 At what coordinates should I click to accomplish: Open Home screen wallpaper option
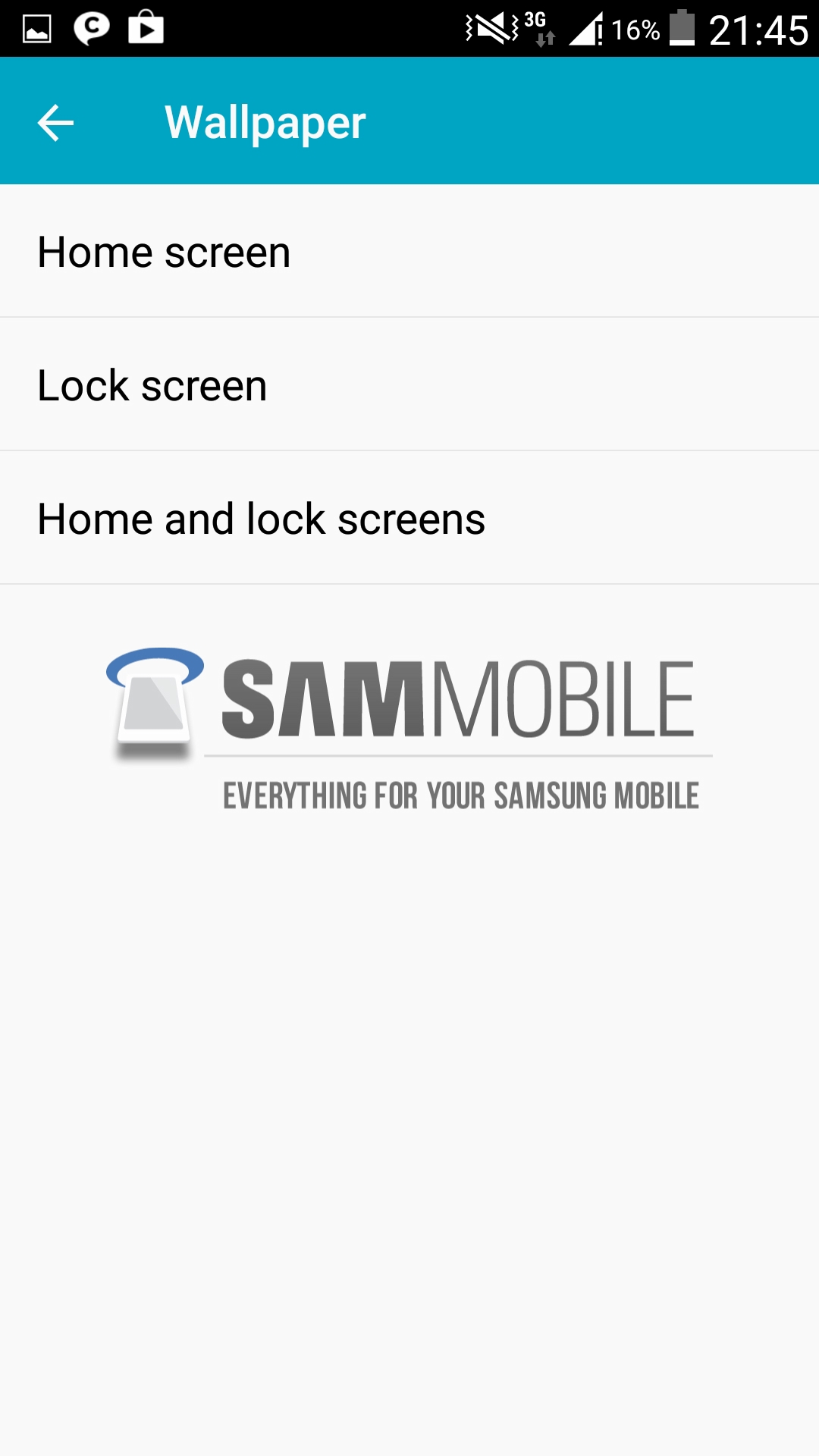click(164, 252)
